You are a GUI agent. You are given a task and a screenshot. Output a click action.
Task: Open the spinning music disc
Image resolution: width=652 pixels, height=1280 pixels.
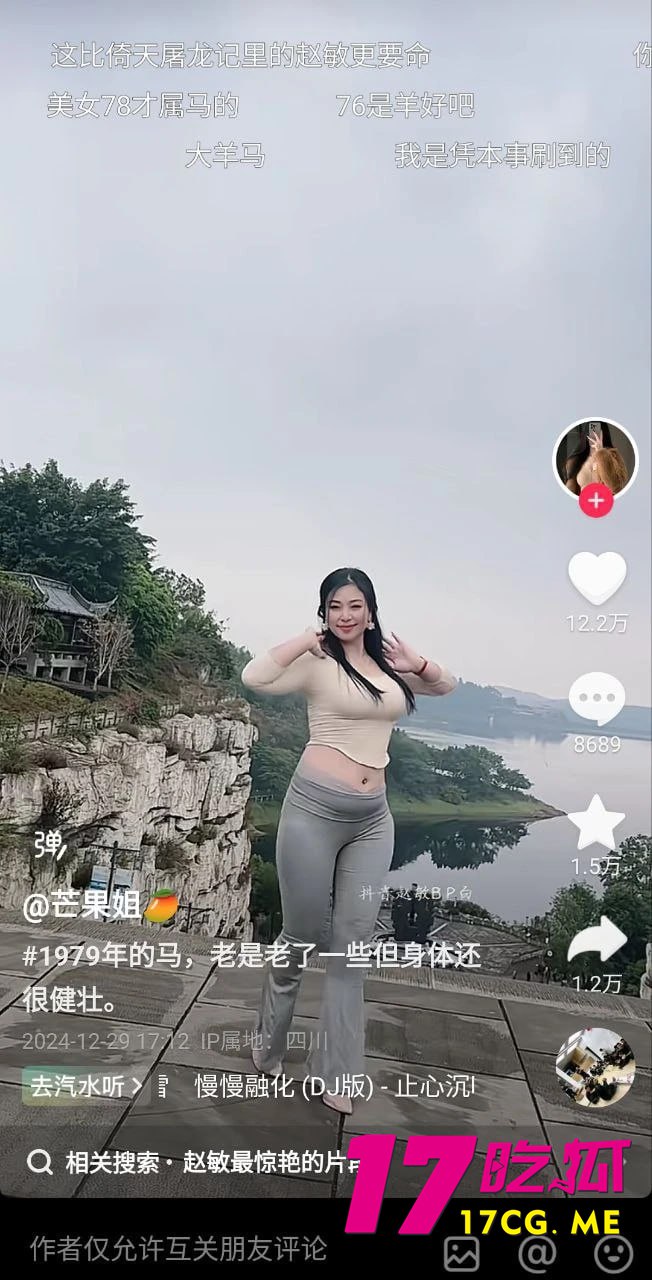(595, 1067)
